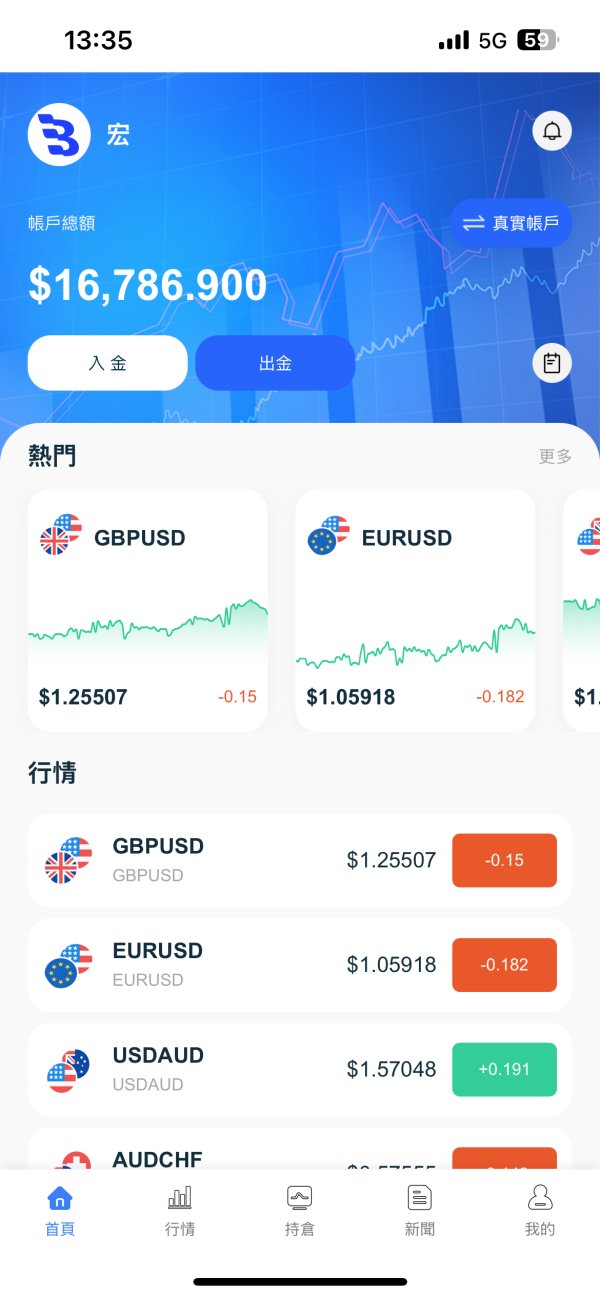Open the notifications bell

552,130
